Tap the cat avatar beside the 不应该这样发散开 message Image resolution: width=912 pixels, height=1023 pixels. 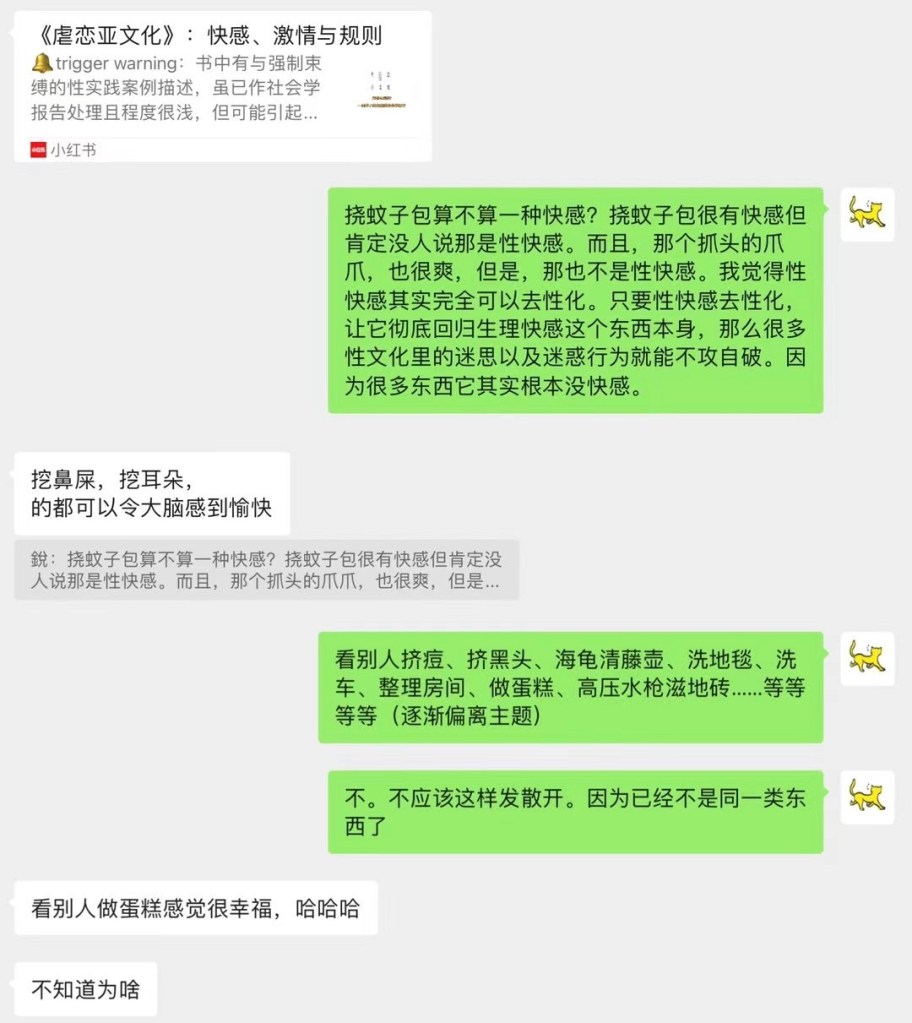click(x=866, y=797)
